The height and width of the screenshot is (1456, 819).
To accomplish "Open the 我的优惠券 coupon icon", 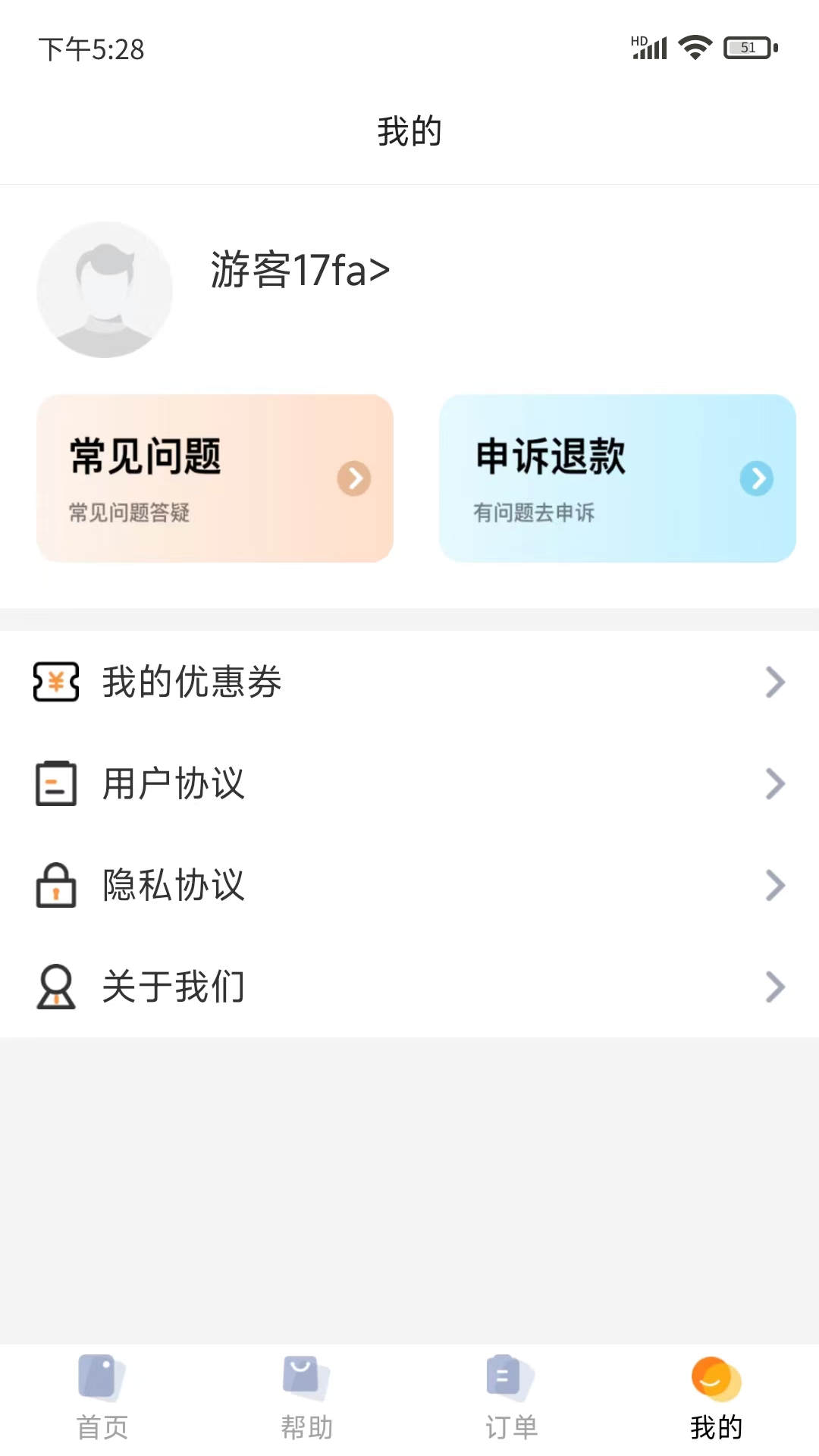I will click(x=54, y=682).
